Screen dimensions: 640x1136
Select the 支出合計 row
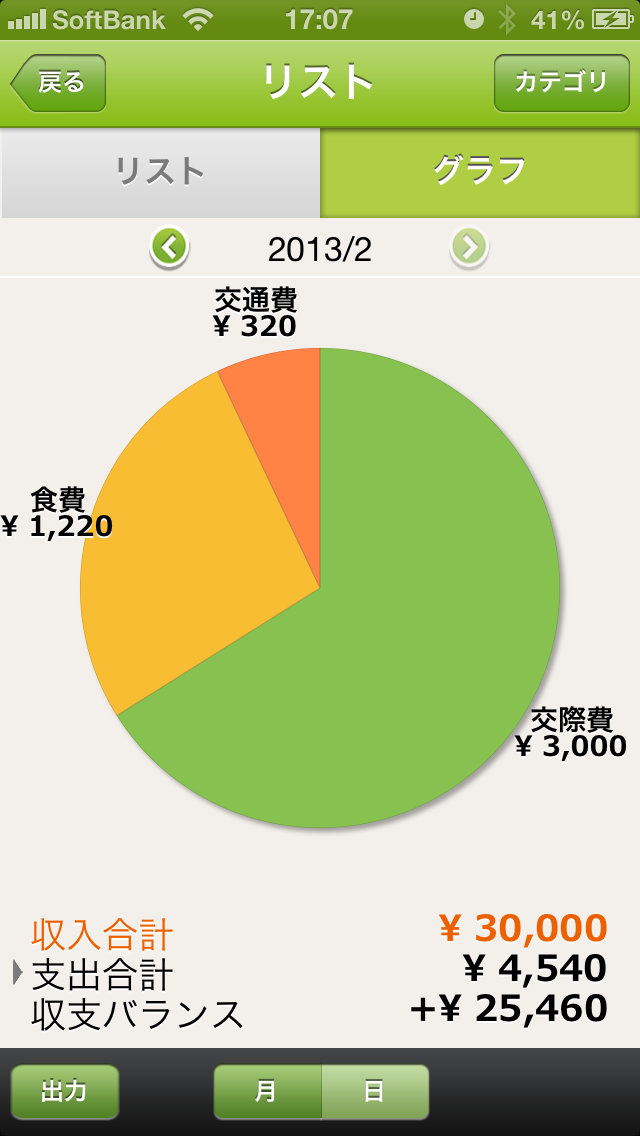[319, 974]
